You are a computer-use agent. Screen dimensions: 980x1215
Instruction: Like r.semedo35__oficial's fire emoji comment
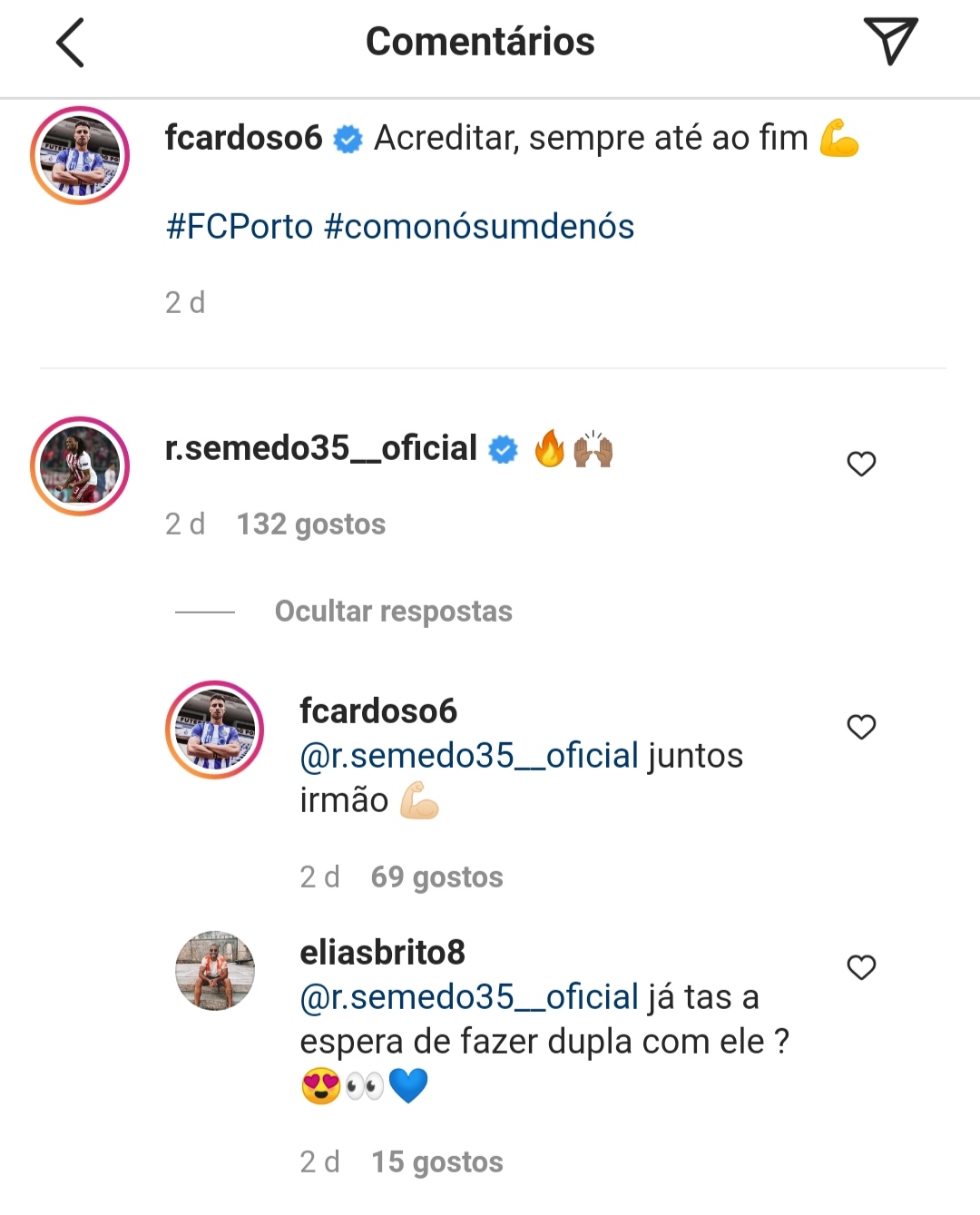pos(860,464)
